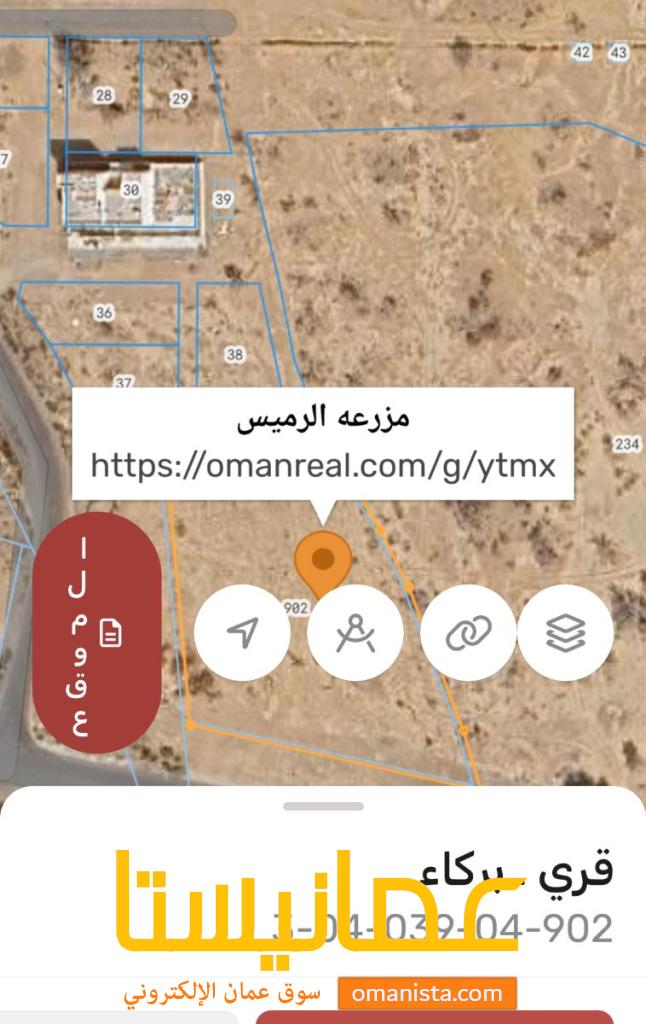This screenshot has width=646, height=1024.
Task: Open the omanreal.com/g/ytmx link in popup
Action: [322, 465]
